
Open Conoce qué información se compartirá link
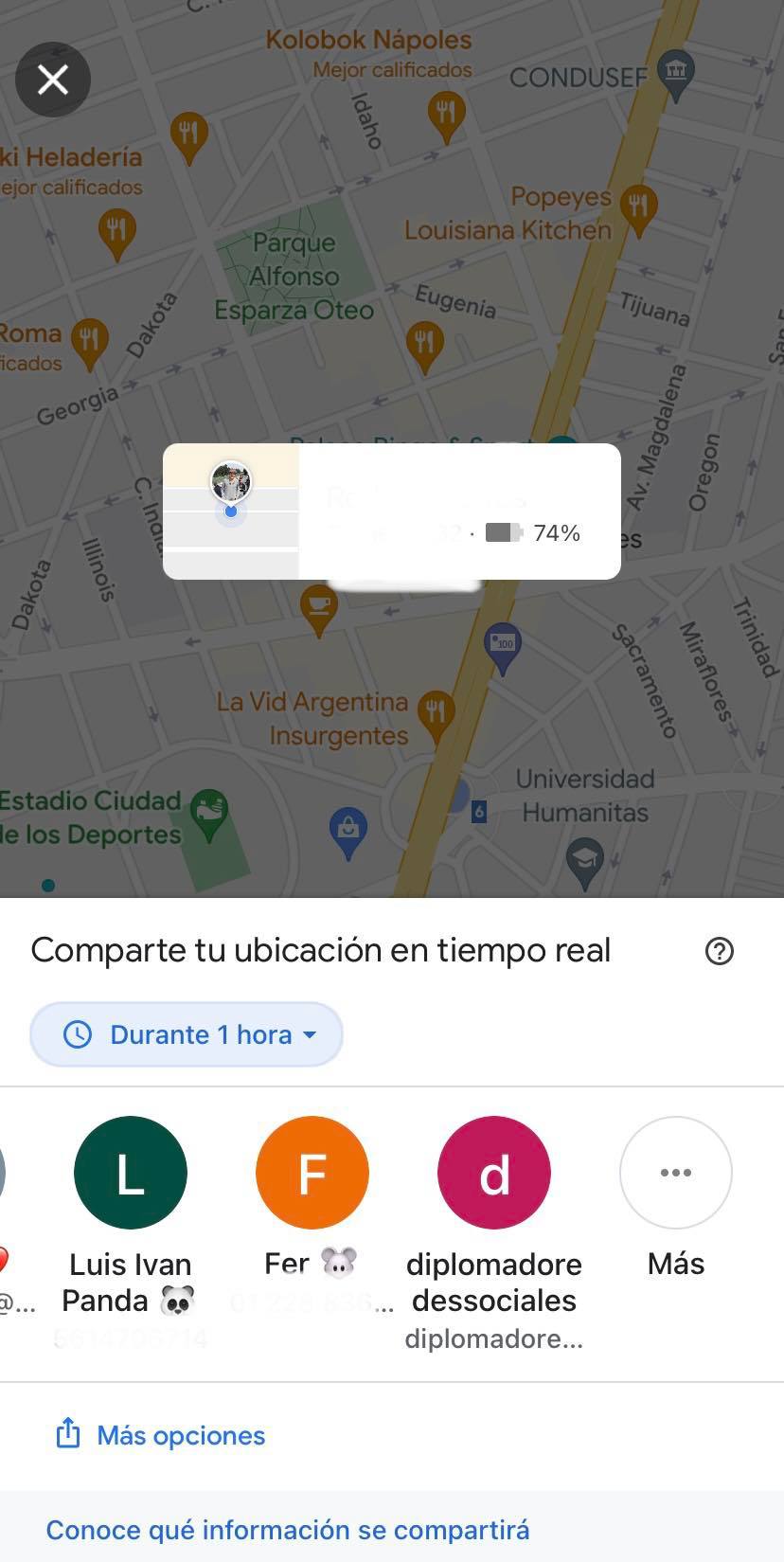288,1530
